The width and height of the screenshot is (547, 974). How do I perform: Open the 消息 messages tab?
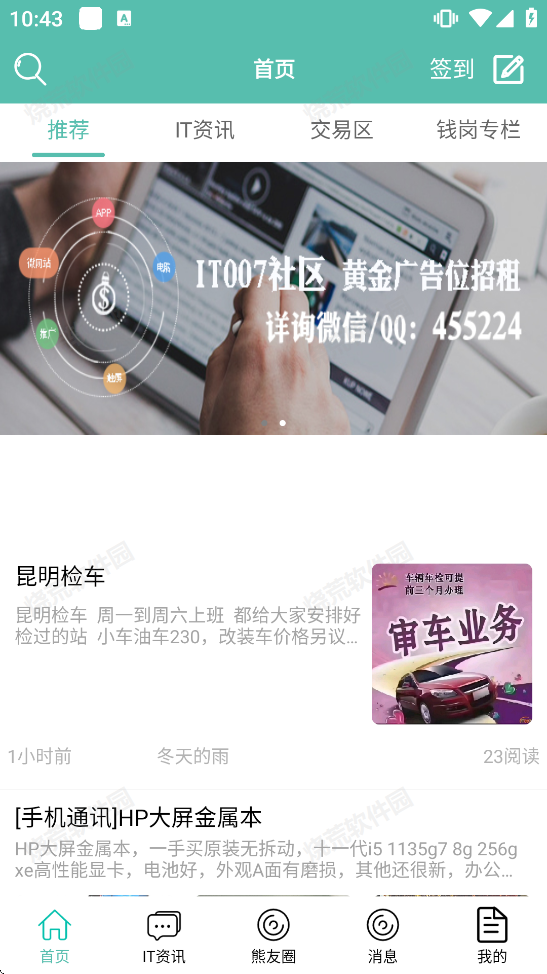[382, 936]
